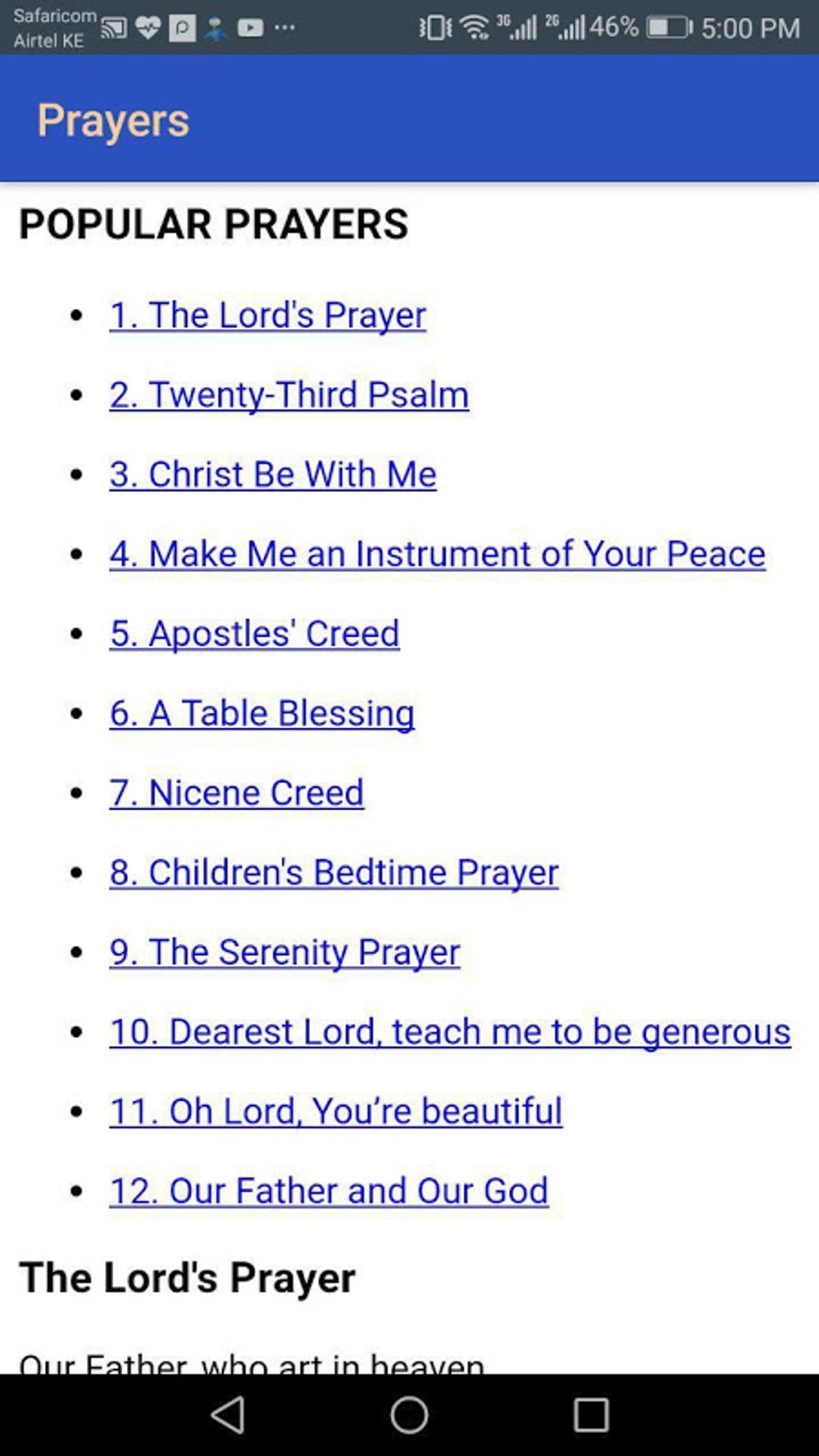View Children's Bedtime Prayer

click(334, 872)
